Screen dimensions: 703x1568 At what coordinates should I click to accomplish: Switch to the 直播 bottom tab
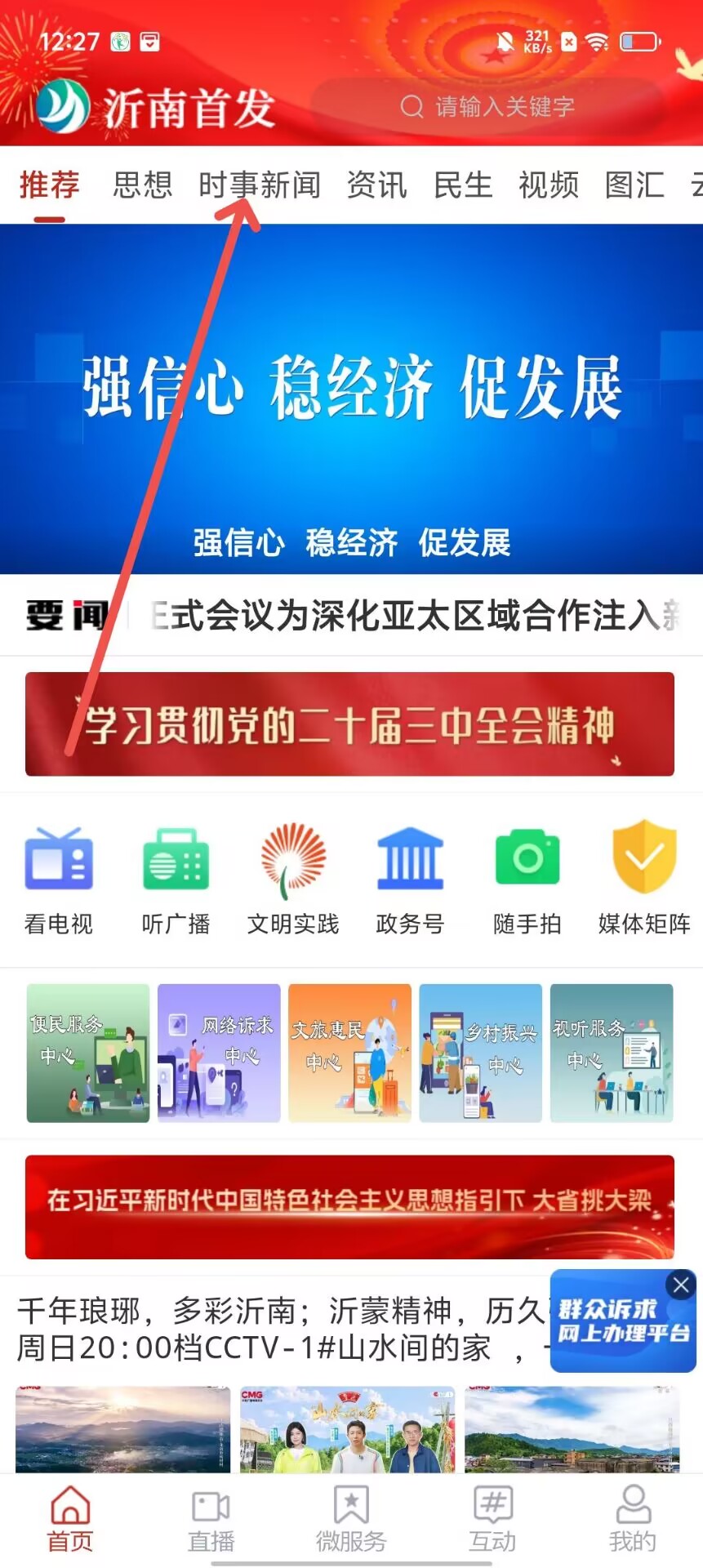point(211,1521)
